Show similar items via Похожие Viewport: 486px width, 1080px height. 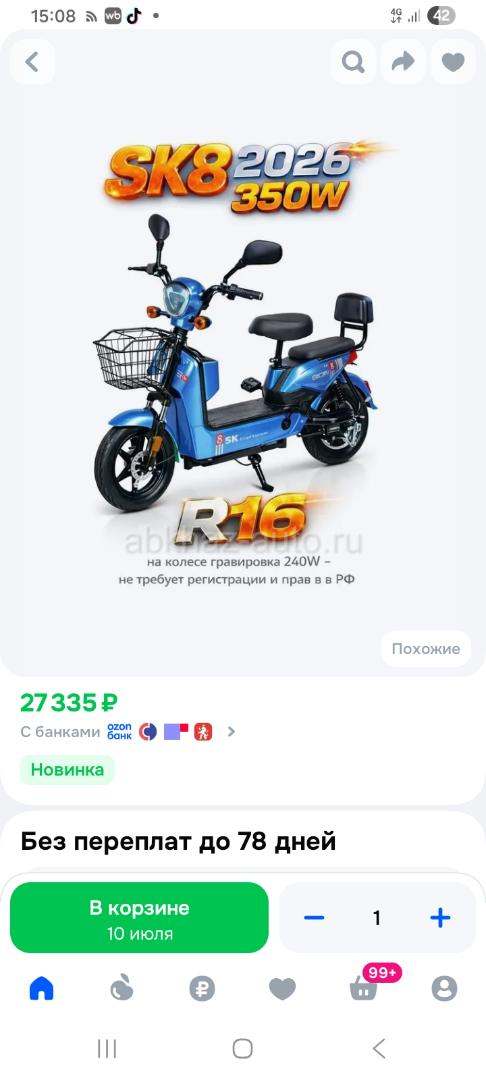pyautogui.click(x=425, y=649)
